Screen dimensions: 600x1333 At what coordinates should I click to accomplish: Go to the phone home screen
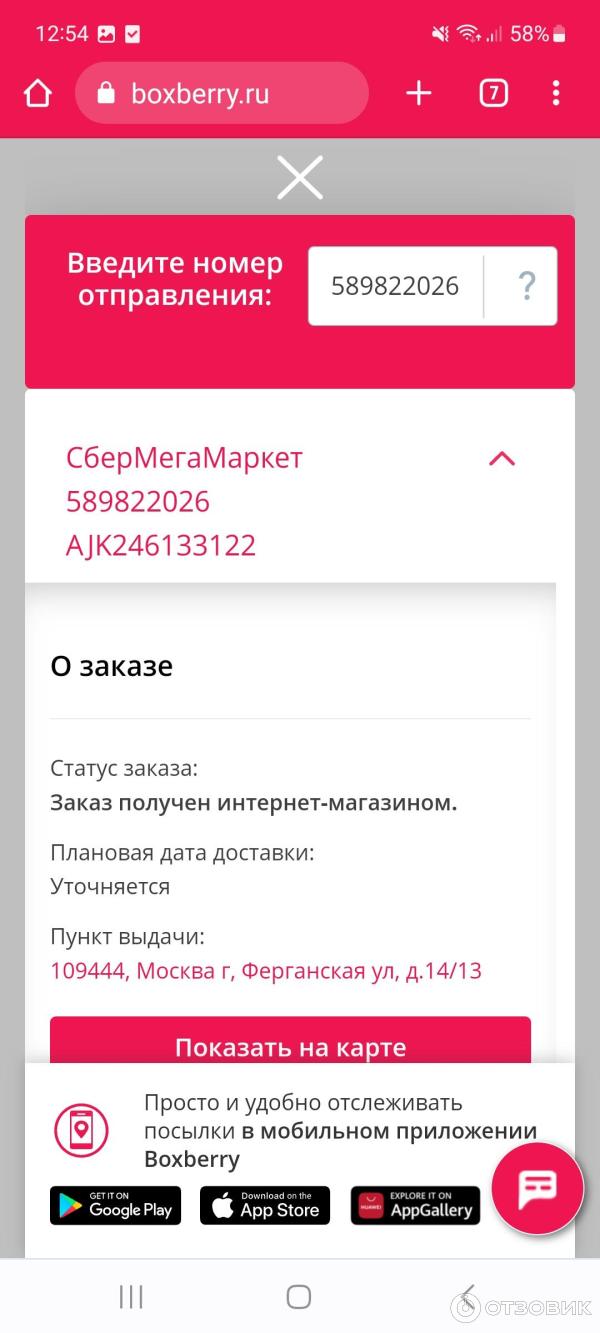point(299,1297)
